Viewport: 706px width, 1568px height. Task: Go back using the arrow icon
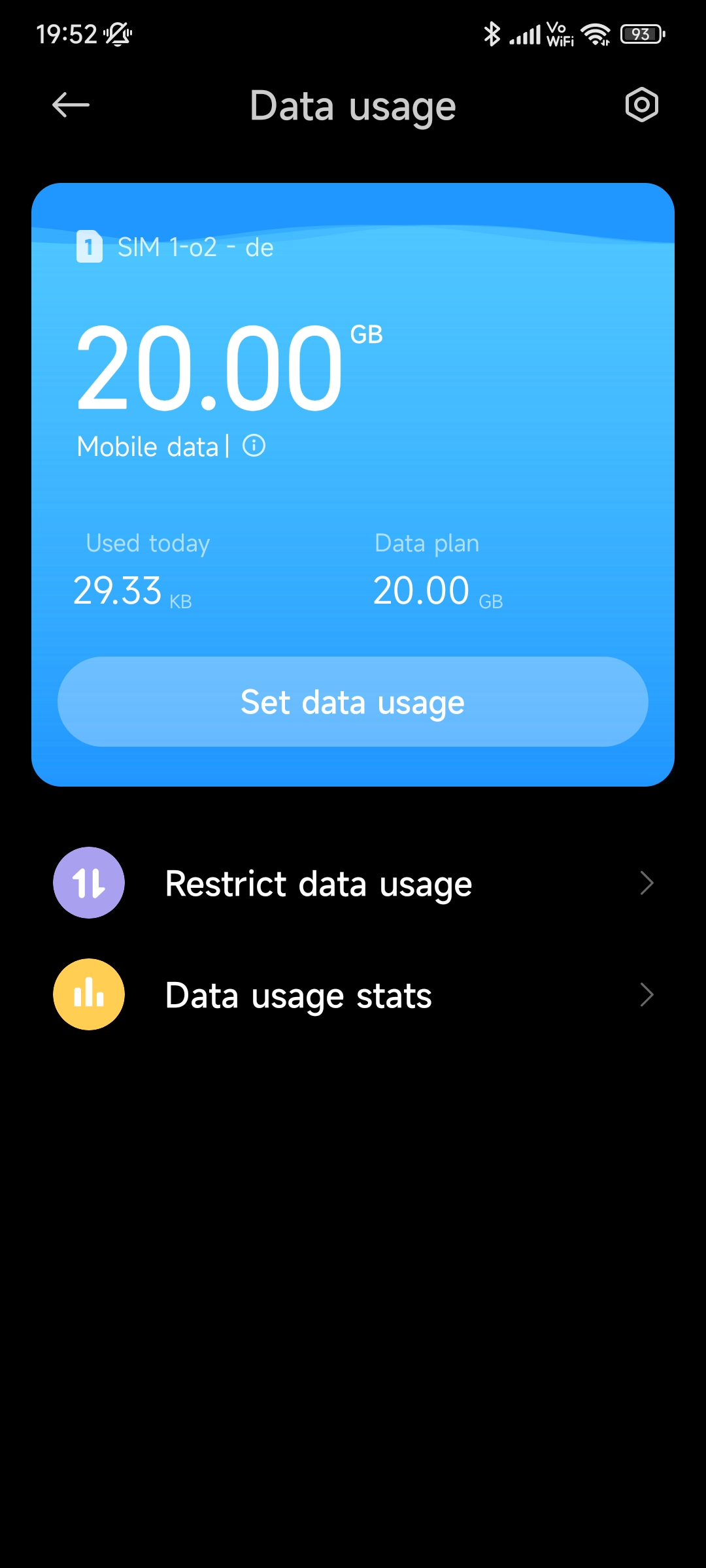pos(71,105)
